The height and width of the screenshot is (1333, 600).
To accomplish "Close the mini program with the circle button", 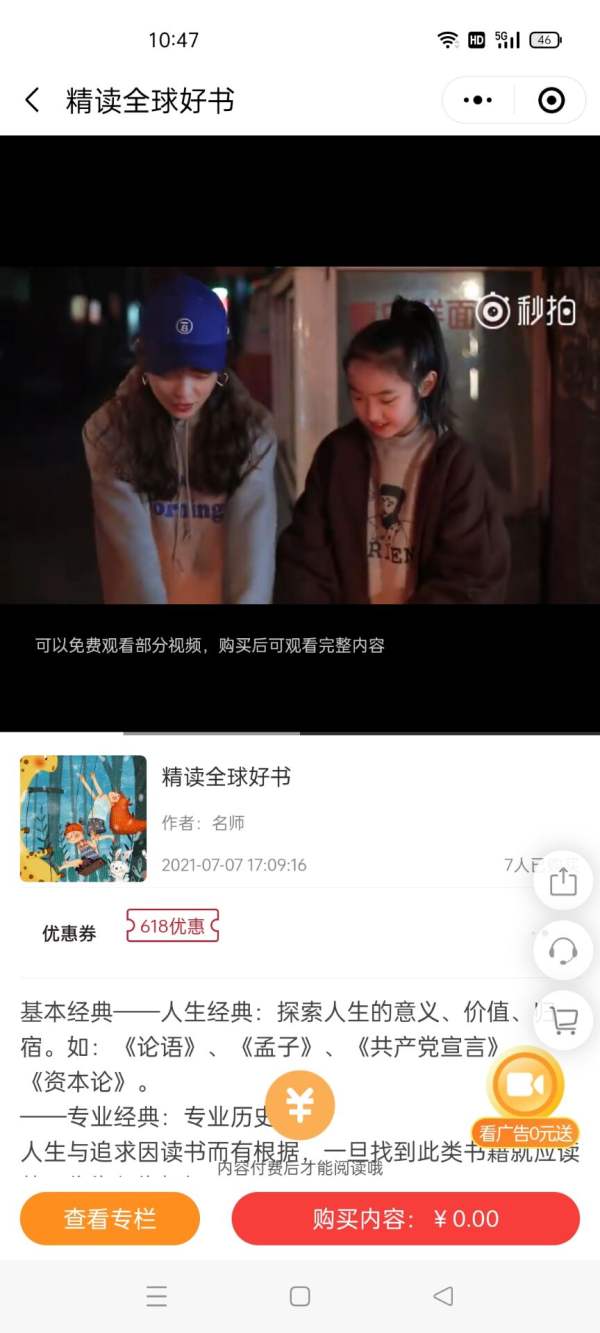I will pos(551,100).
